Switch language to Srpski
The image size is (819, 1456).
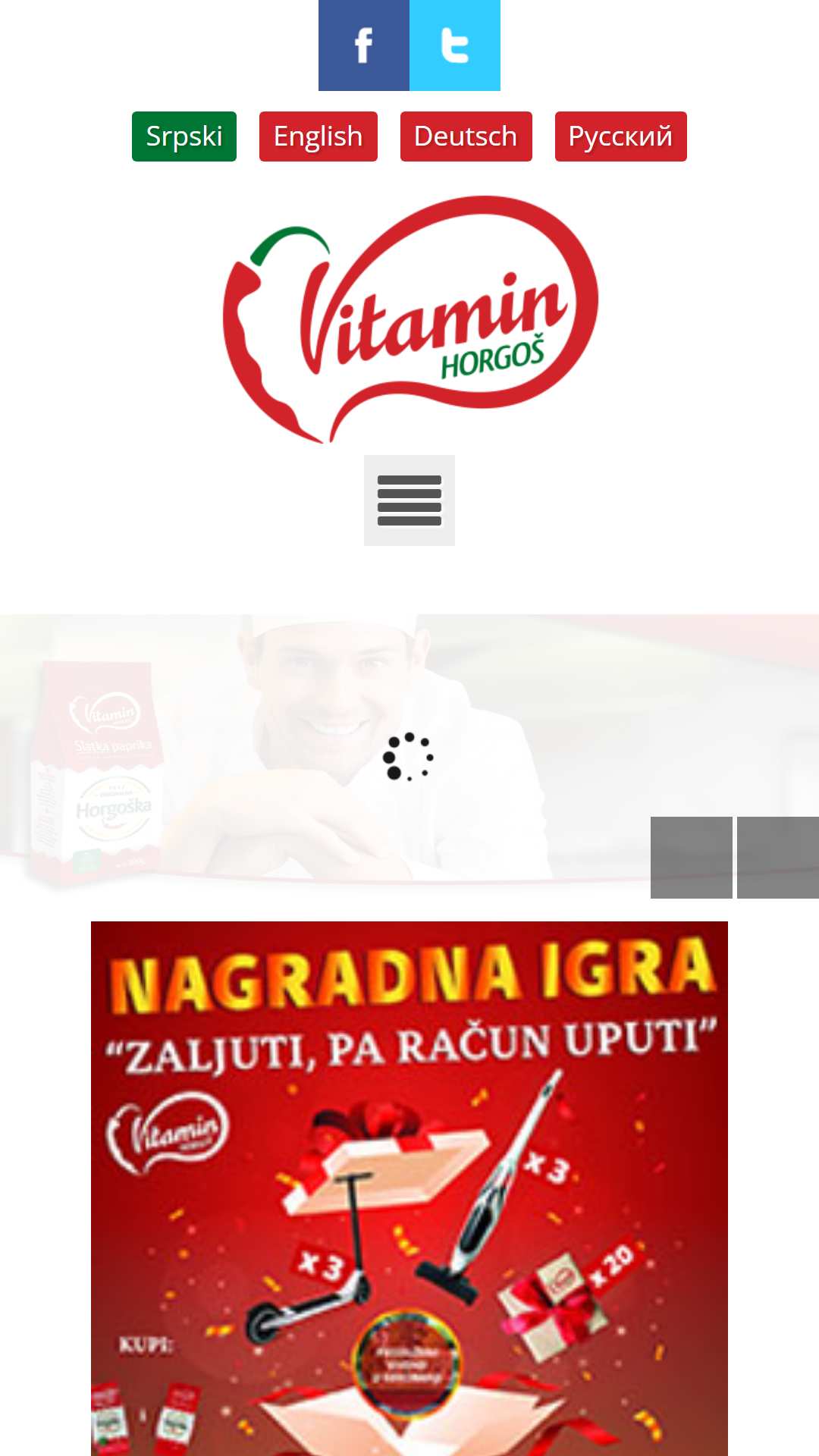pyautogui.click(x=184, y=136)
